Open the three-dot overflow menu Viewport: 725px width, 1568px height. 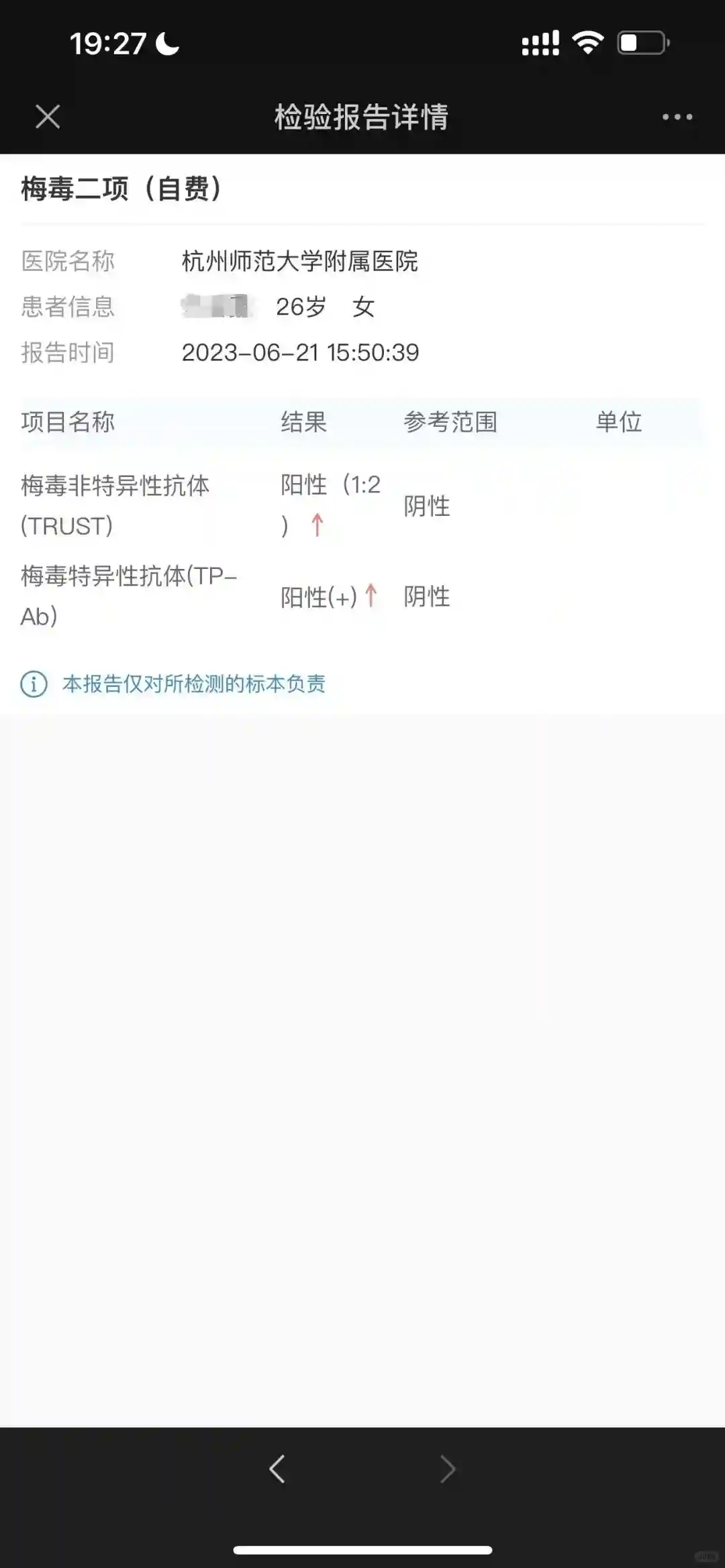(x=677, y=117)
